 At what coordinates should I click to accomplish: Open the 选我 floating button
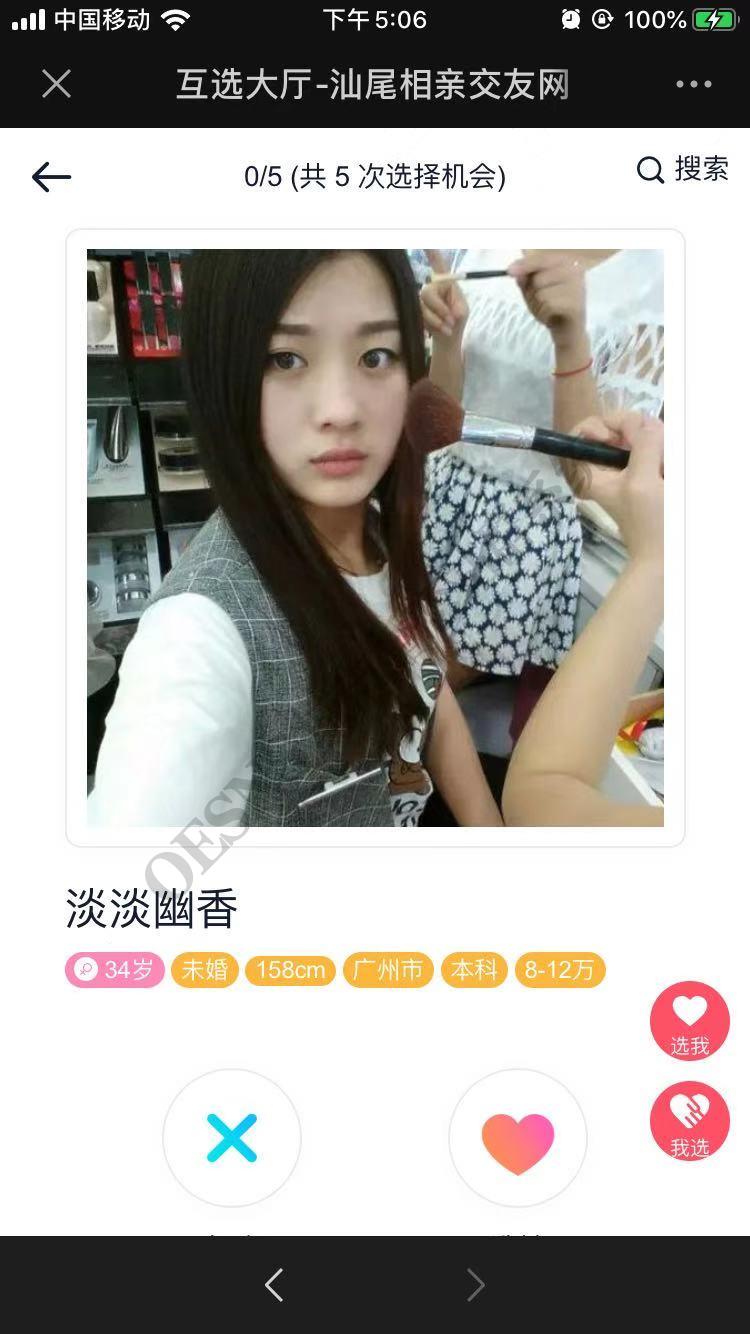[x=690, y=1021]
